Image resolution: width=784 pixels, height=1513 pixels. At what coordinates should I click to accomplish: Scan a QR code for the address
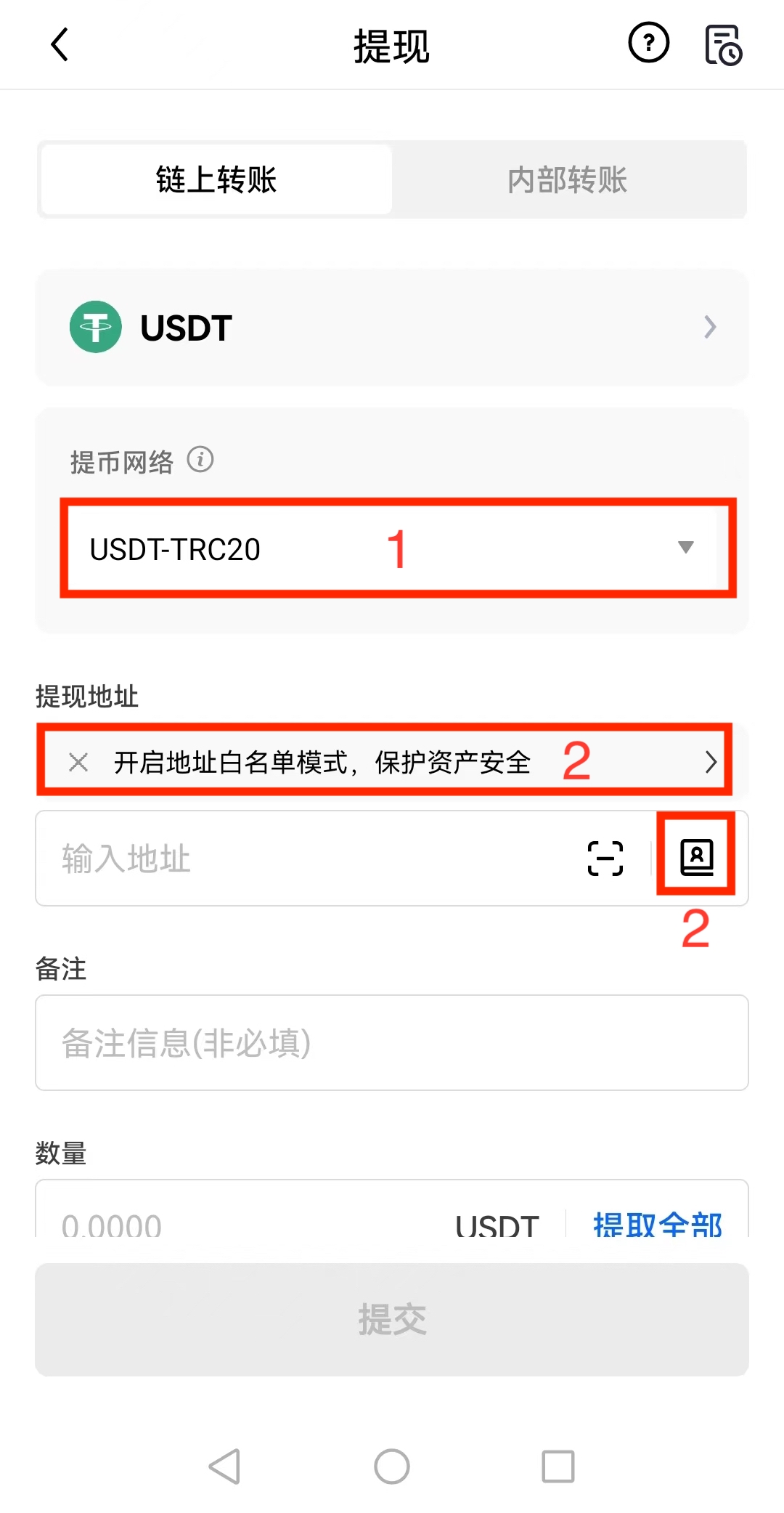tap(605, 859)
